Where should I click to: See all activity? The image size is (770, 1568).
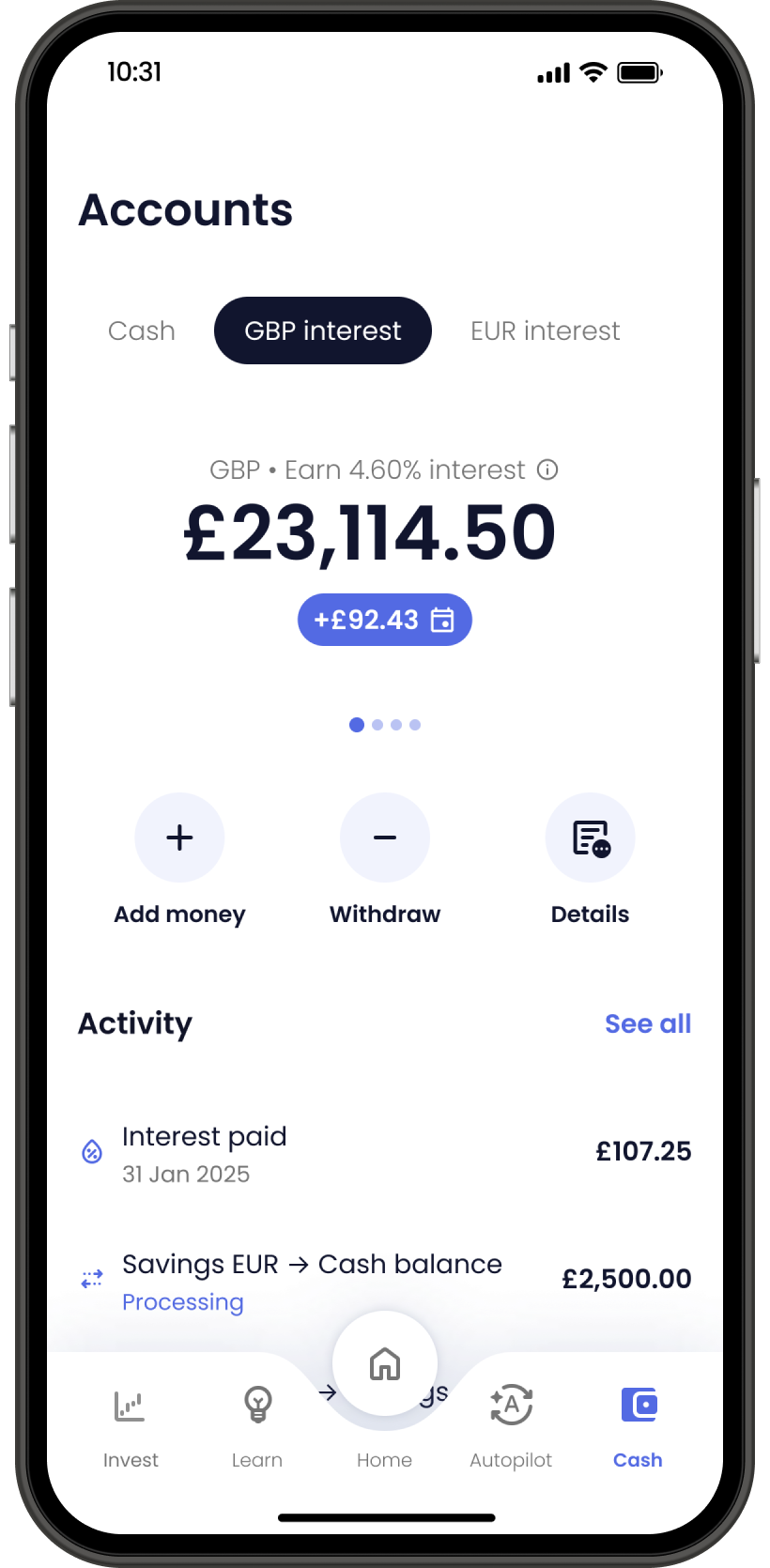point(648,1023)
